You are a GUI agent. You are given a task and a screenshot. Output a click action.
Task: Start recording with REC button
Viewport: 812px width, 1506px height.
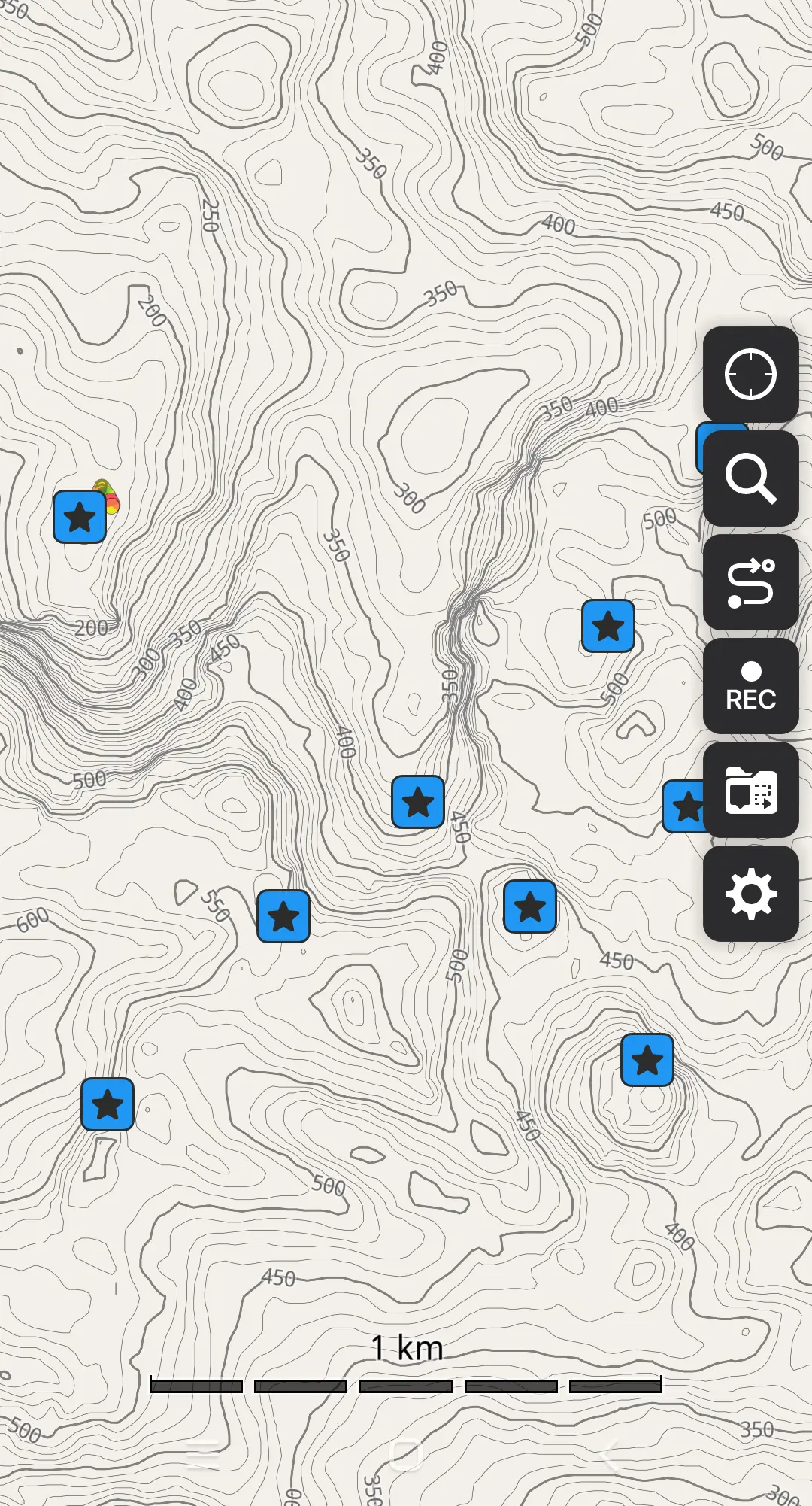pos(750,686)
